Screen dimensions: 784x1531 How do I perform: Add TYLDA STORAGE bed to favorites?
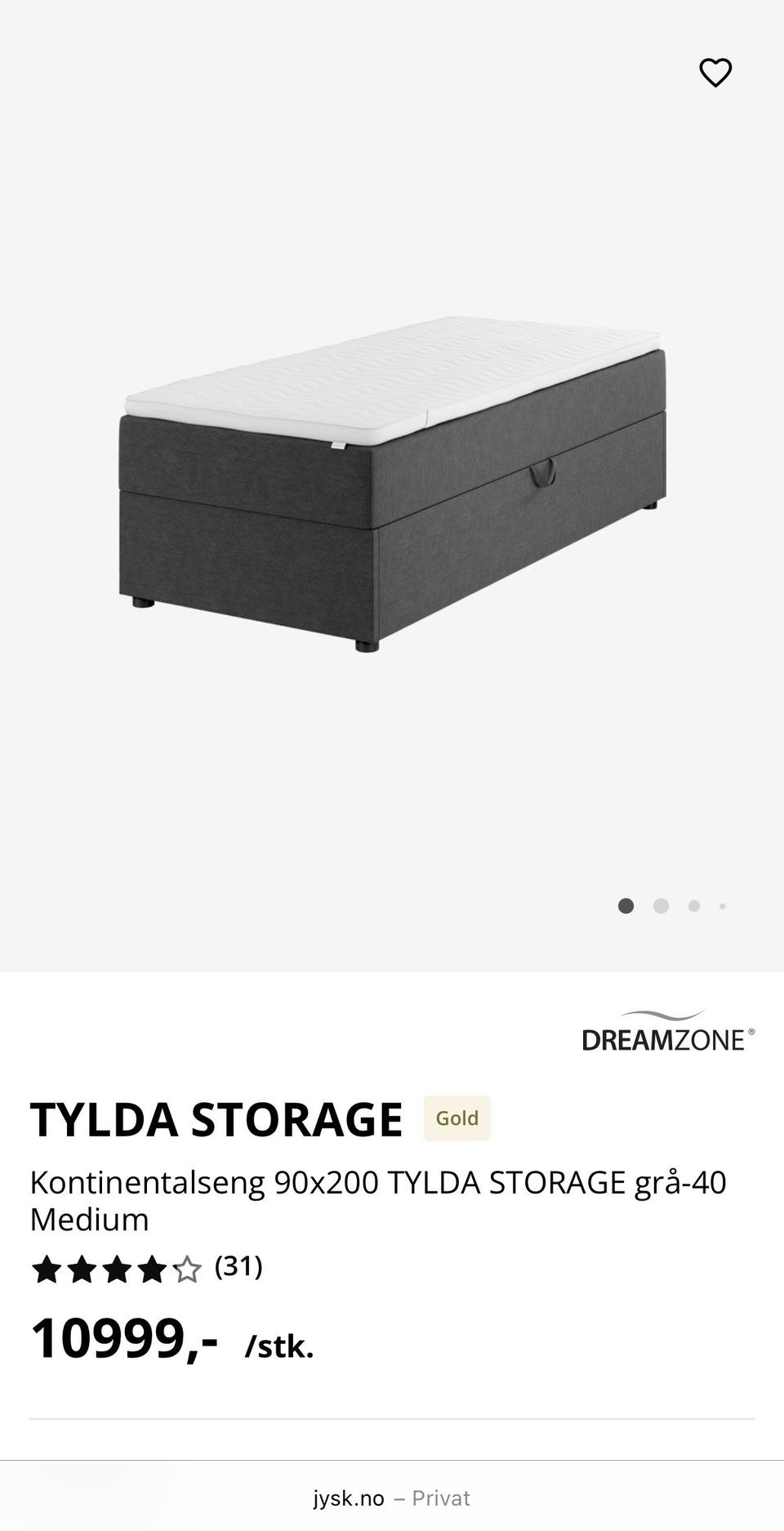pos(715,73)
